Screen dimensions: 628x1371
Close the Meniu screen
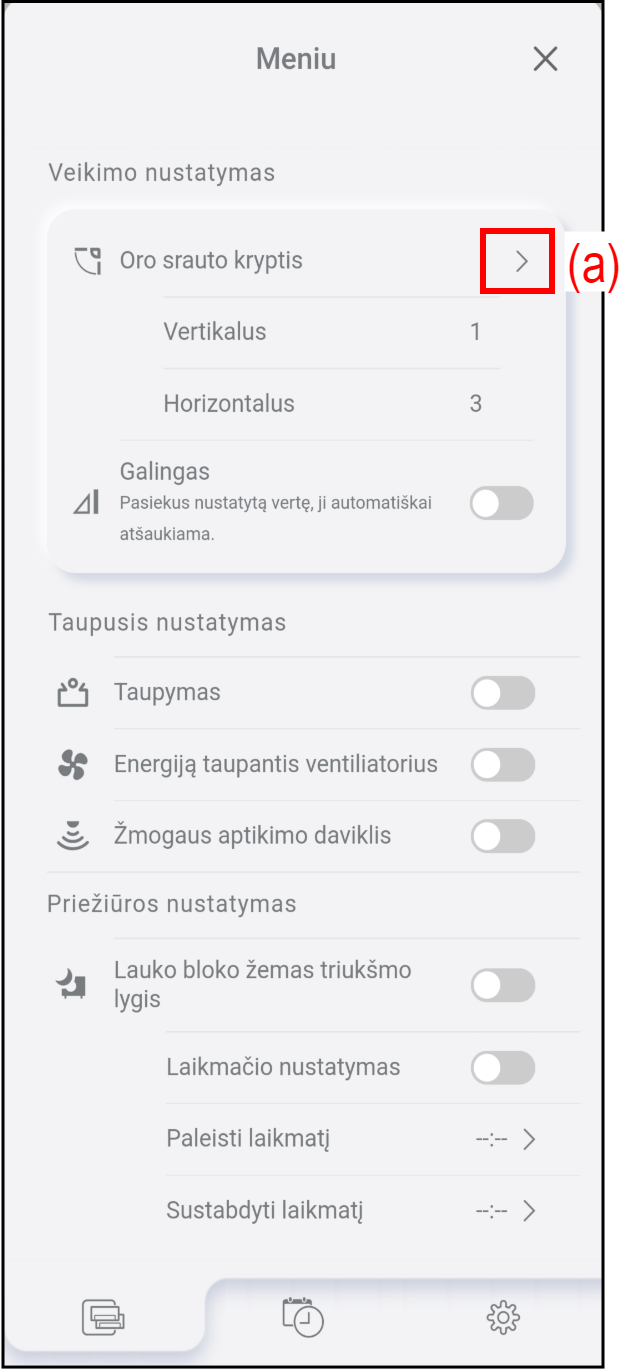(x=545, y=59)
